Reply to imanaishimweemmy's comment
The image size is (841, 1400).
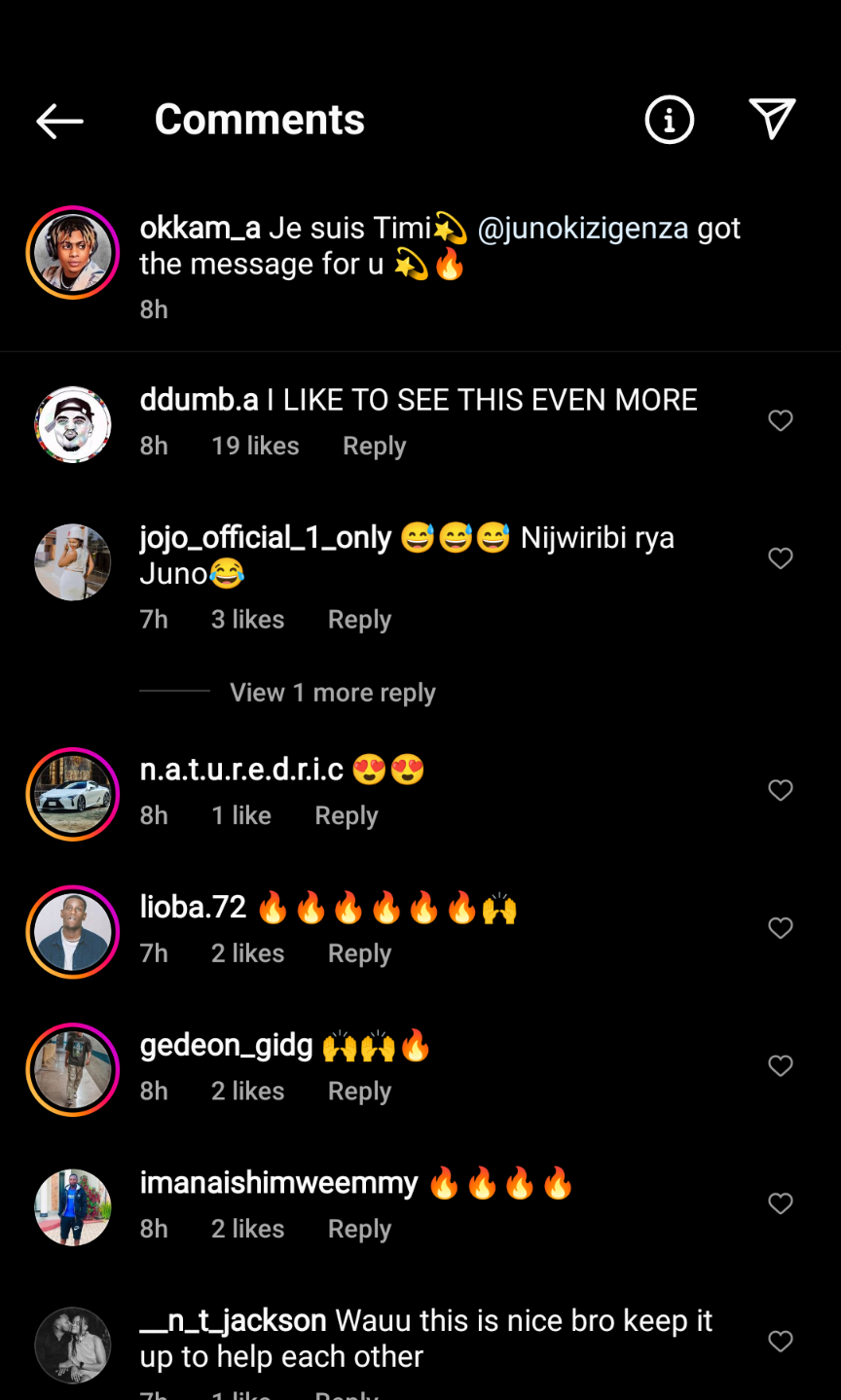[x=359, y=1229]
